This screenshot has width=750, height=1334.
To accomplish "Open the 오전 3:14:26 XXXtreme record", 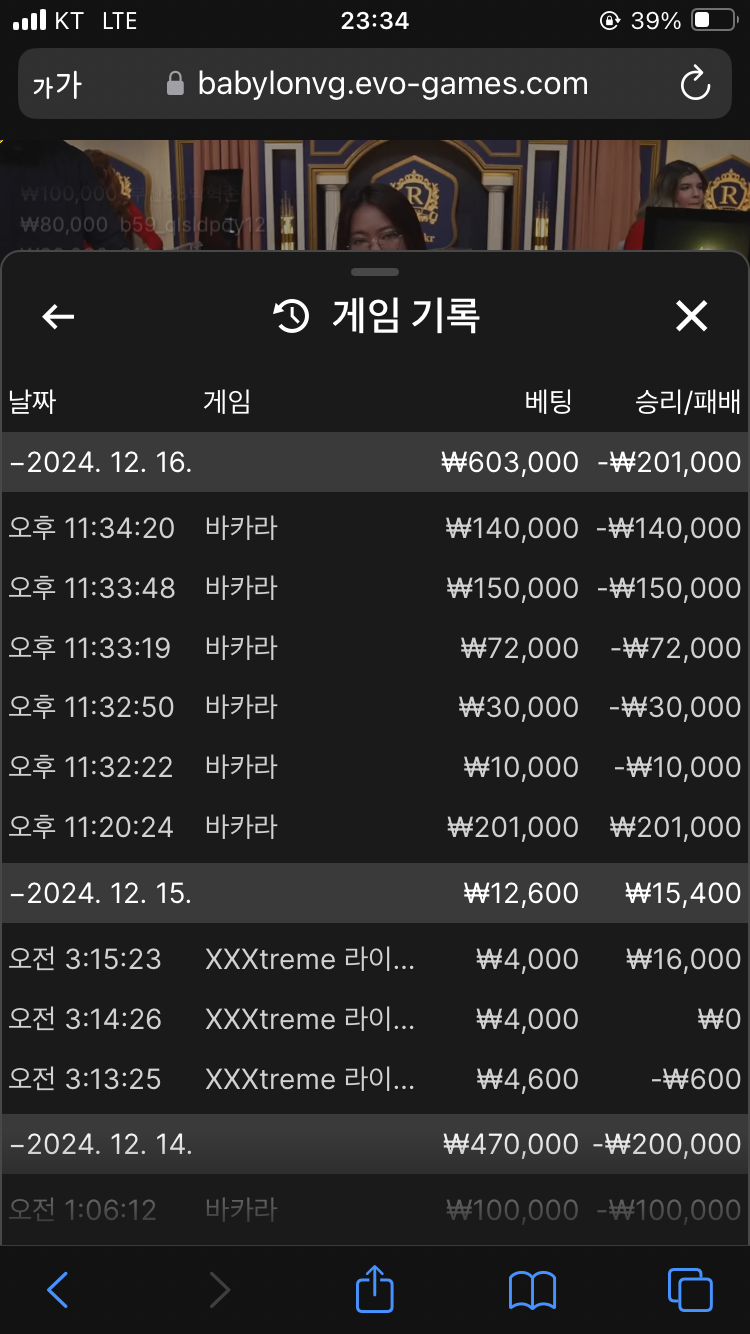I will pos(375,1019).
